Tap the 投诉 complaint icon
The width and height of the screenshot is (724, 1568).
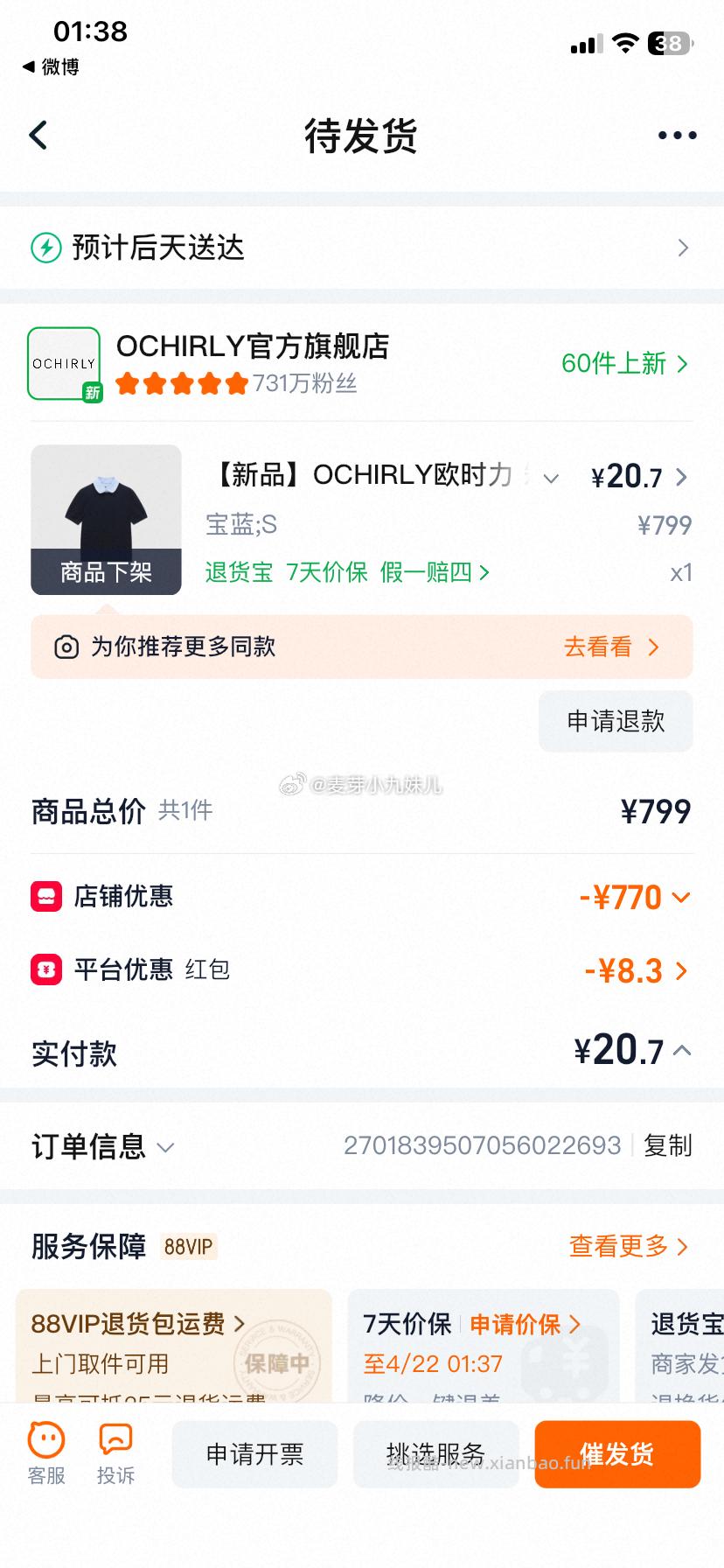pyautogui.click(x=115, y=1439)
